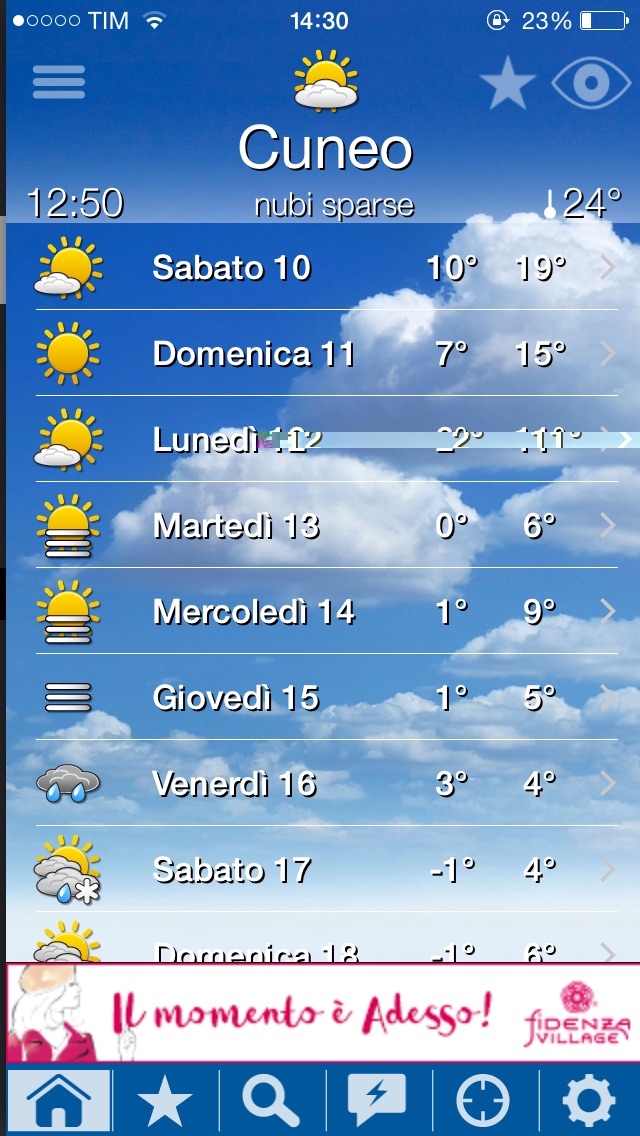Switch to the home tab
Screen dimensions: 640x1136
point(60,1101)
